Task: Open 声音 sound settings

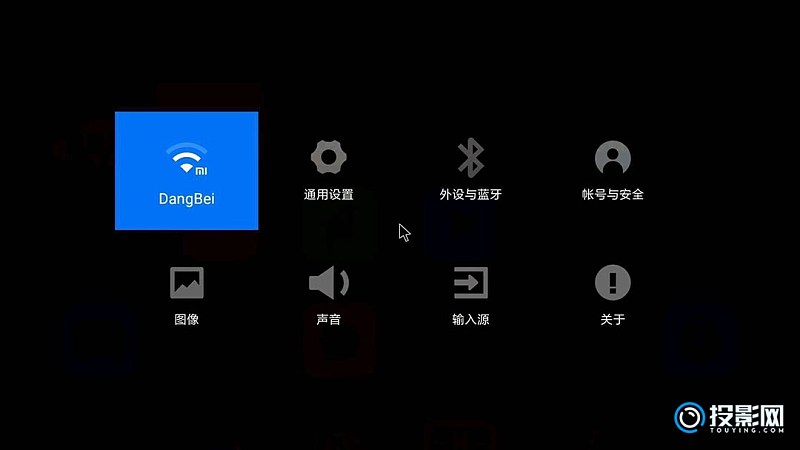Action: [328, 295]
